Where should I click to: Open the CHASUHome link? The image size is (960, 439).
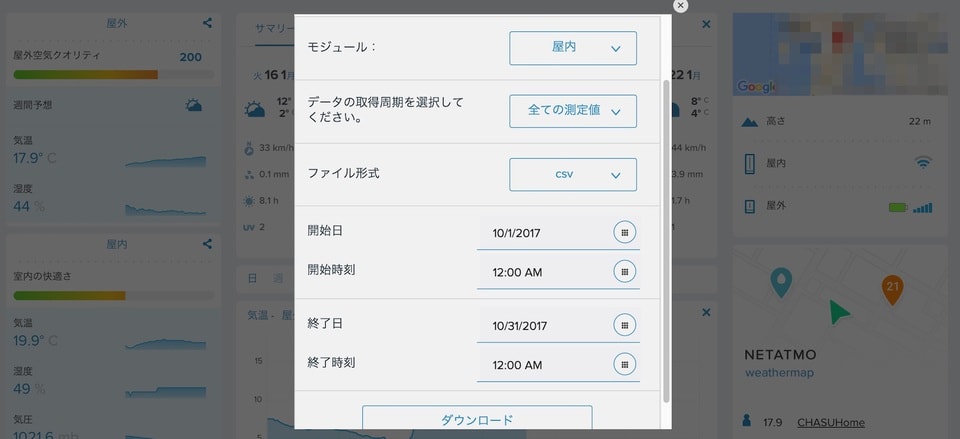[830, 422]
